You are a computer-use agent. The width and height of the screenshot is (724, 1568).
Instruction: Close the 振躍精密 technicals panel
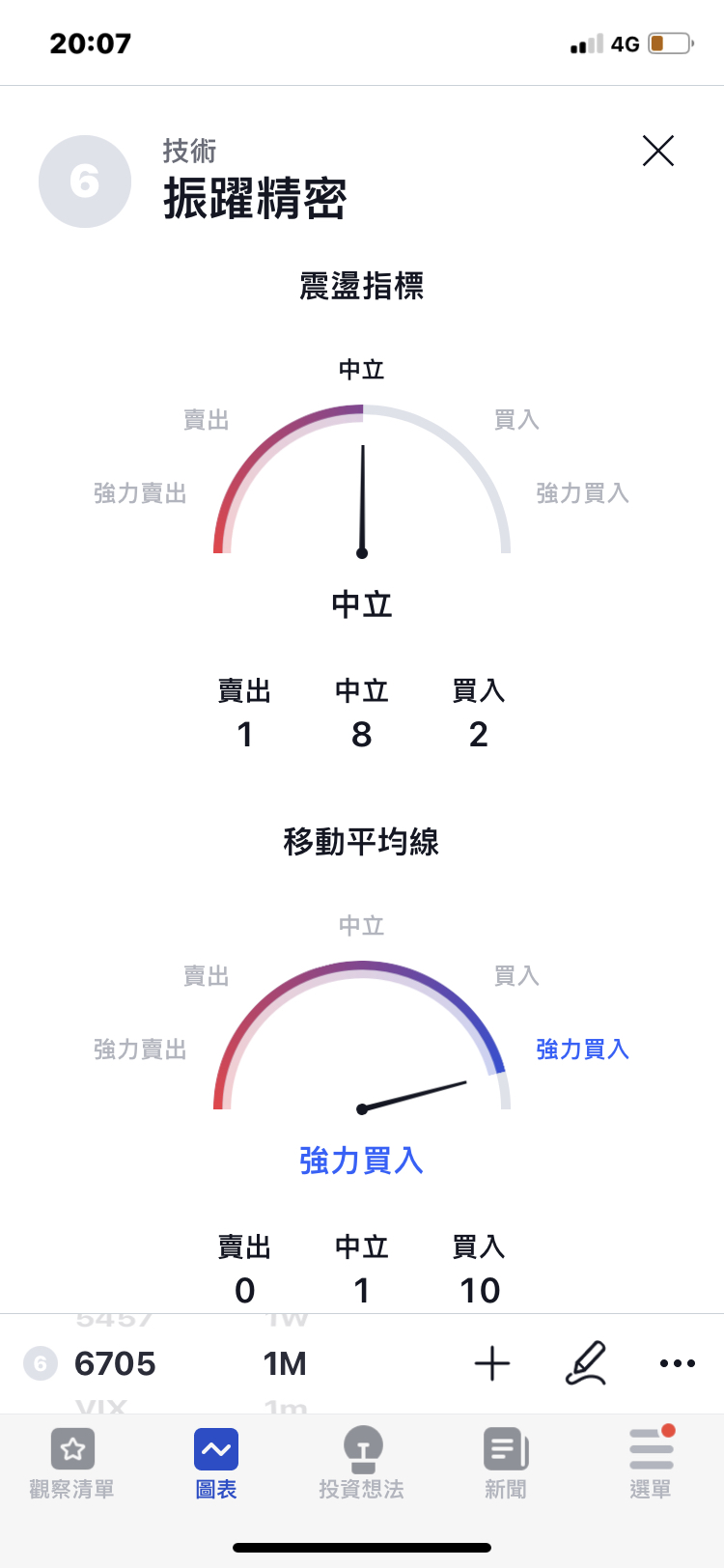[x=658, y=151]
